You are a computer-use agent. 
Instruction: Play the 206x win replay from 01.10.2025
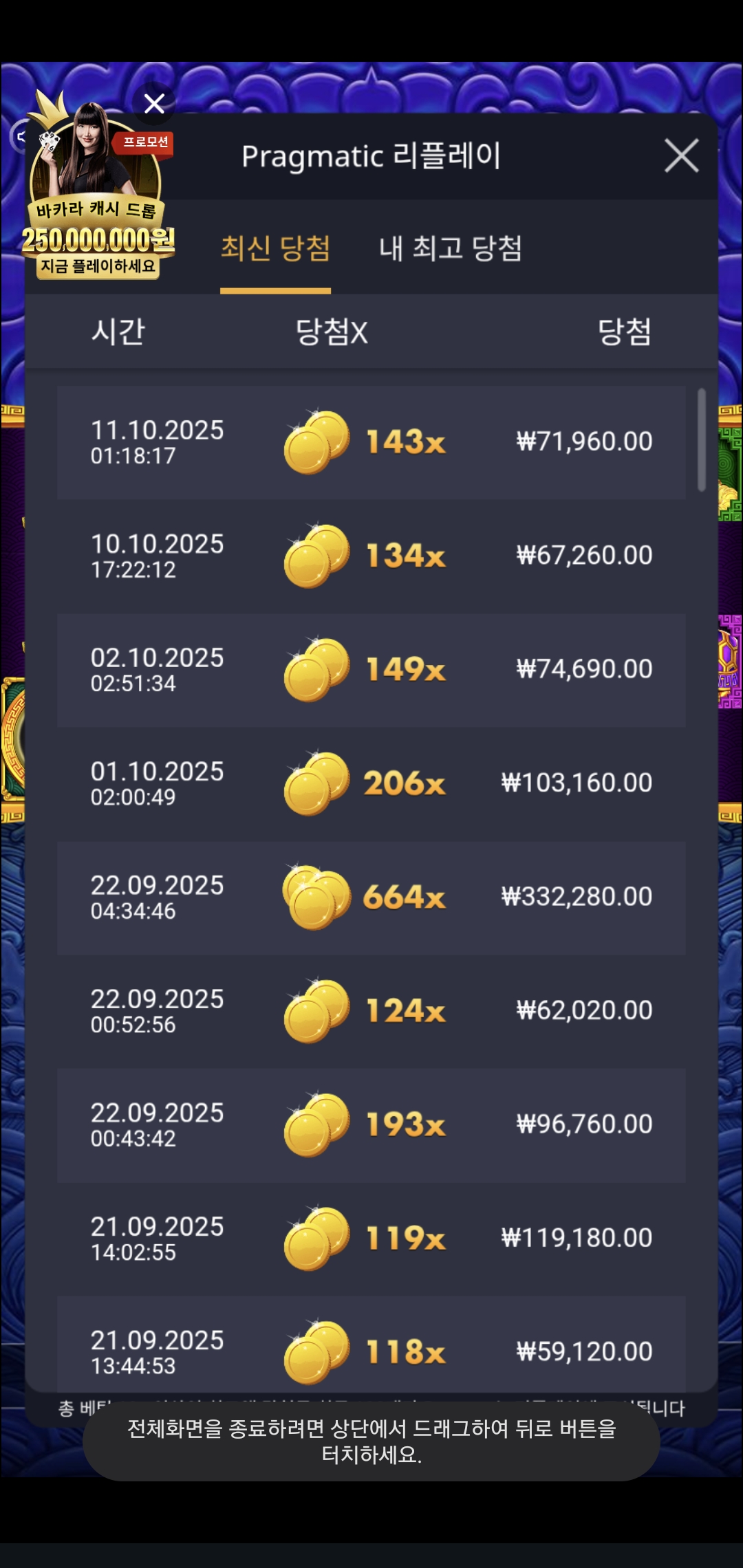point(371,783)
